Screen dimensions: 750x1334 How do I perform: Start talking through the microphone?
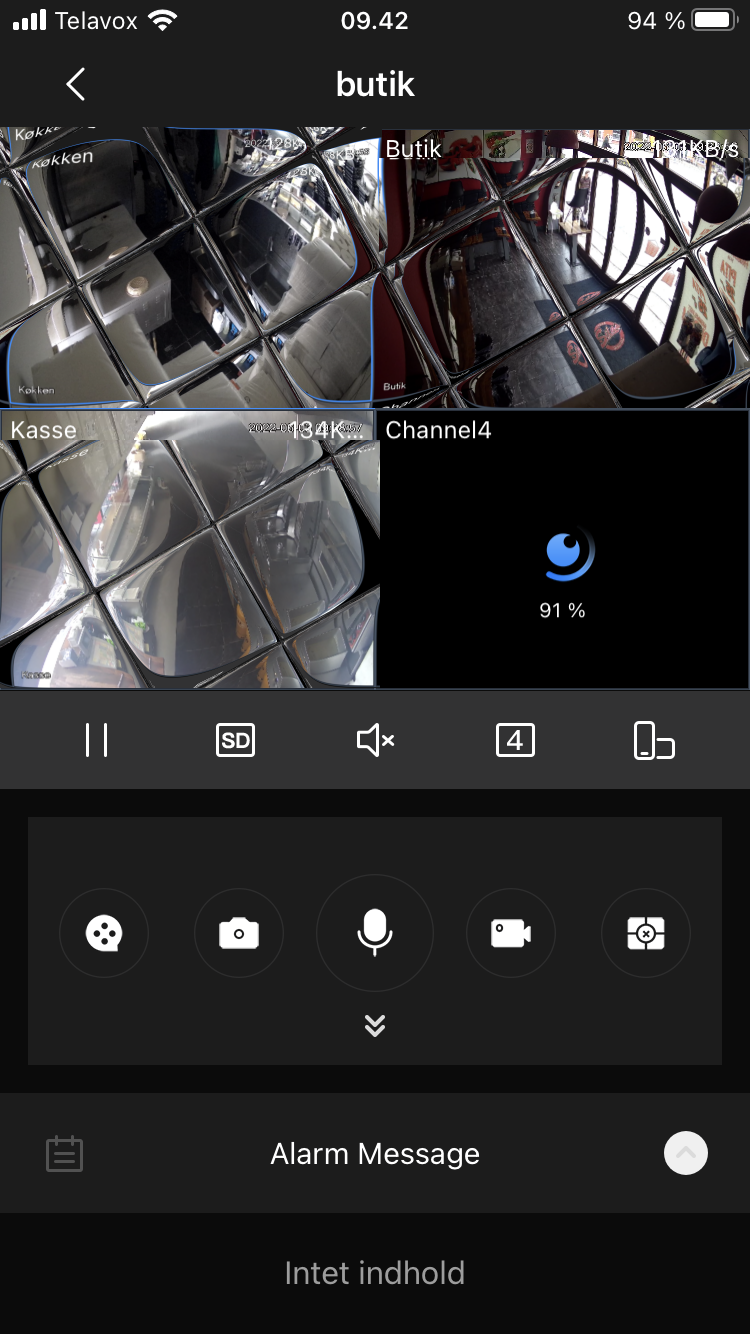coord(375,933)
